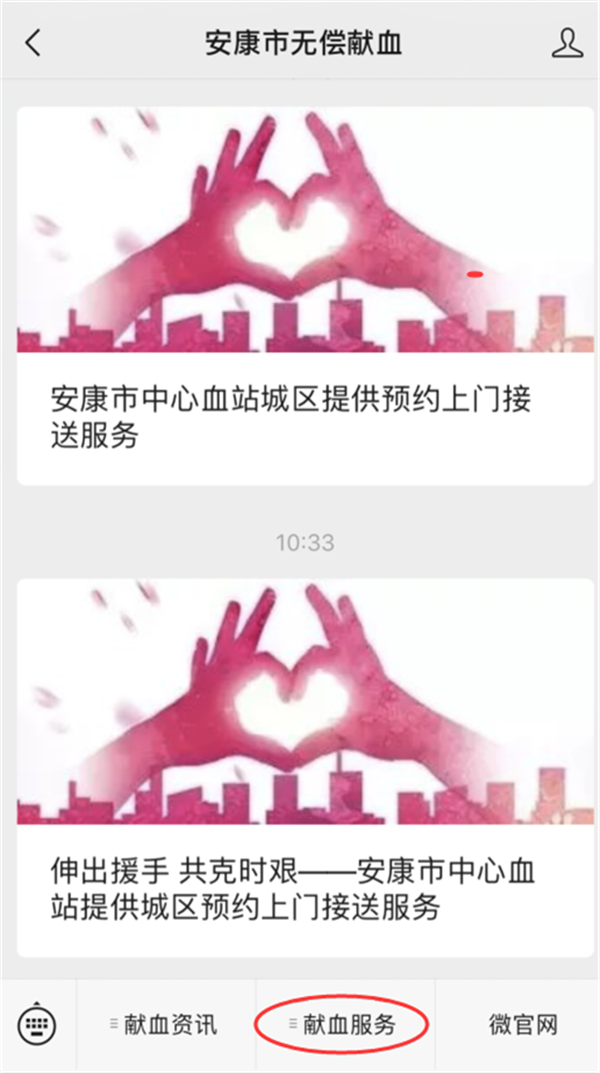Screen dimensions: 600x1073
Task: Open the 微官网 menu
Action: pos(522,1025)
